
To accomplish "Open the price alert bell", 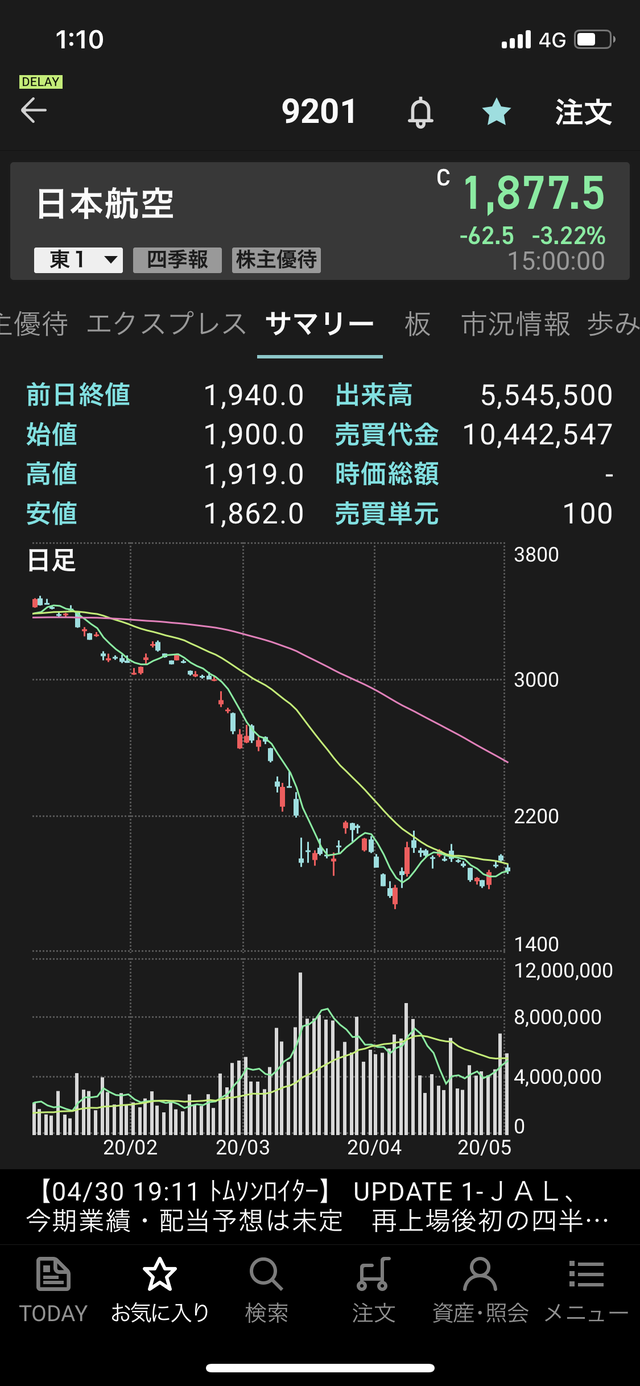I will pyautogui.click(x=421, y=113).
